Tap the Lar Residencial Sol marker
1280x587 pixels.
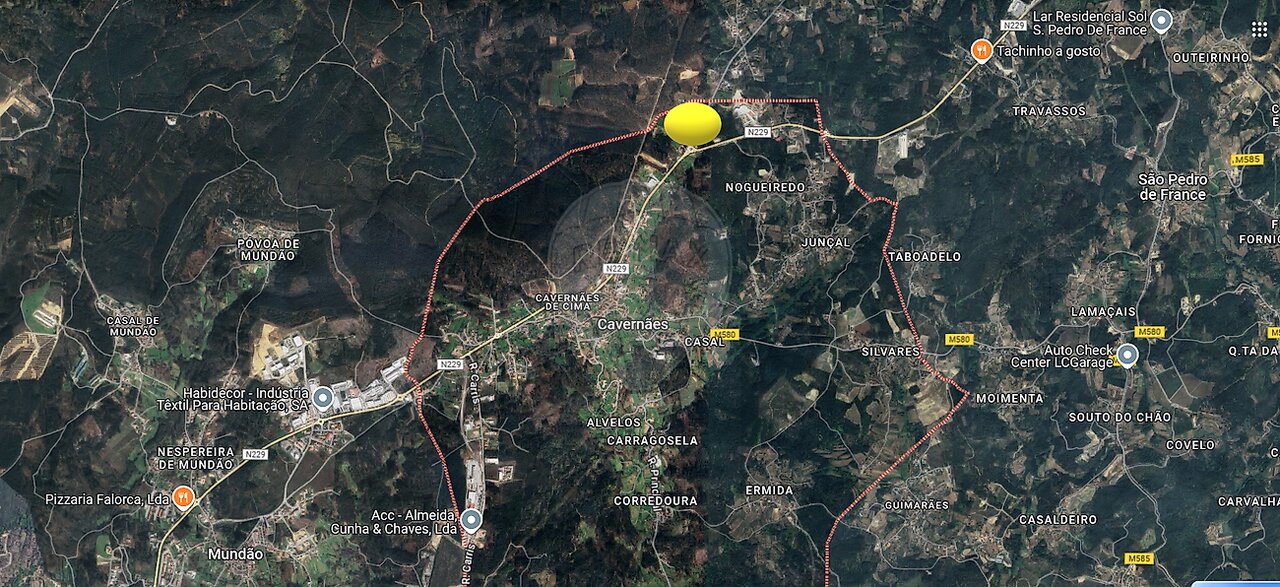tap(1161, 20)
